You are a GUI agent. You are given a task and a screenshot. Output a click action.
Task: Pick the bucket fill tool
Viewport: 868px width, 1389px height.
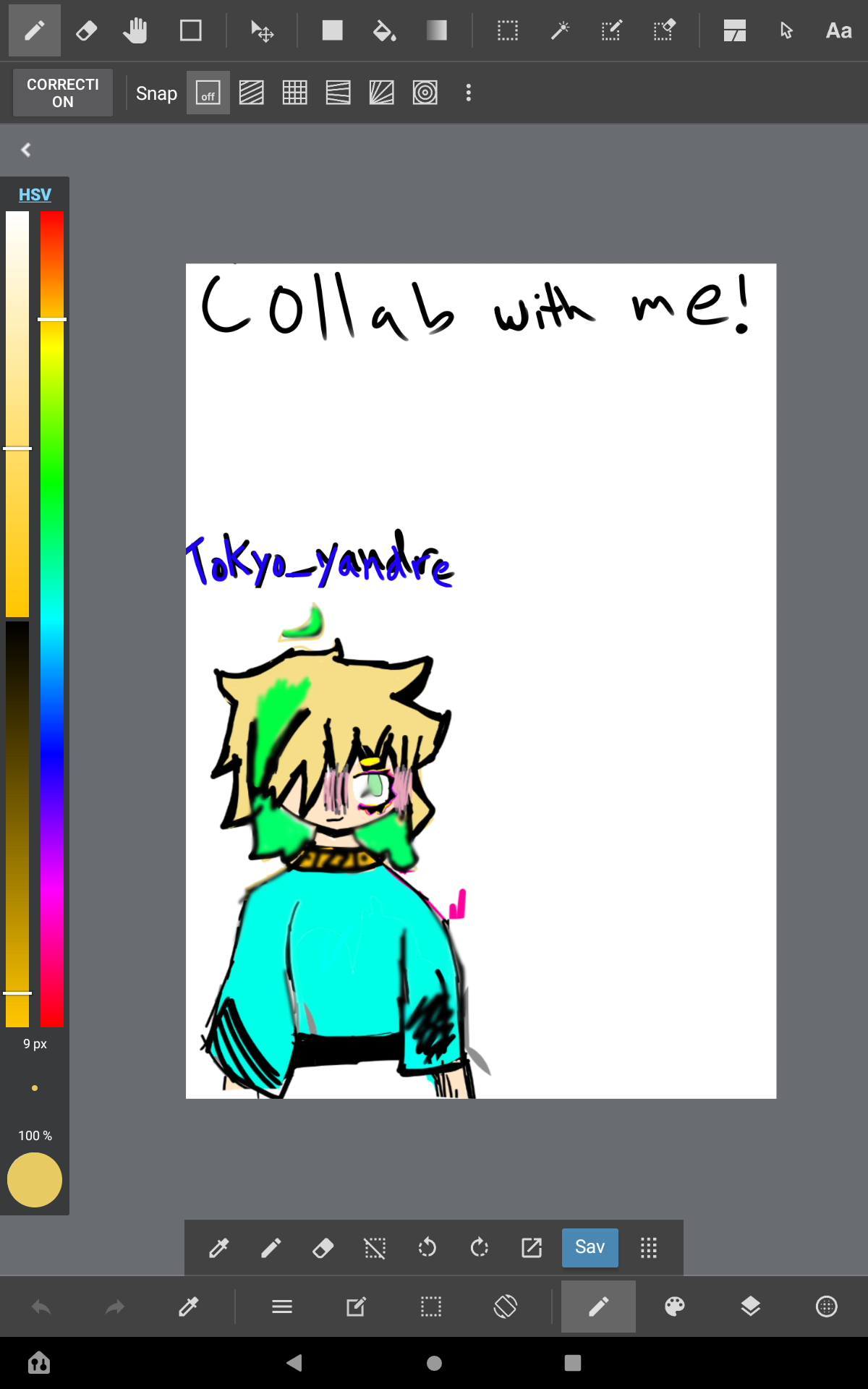tap(383, 30)
